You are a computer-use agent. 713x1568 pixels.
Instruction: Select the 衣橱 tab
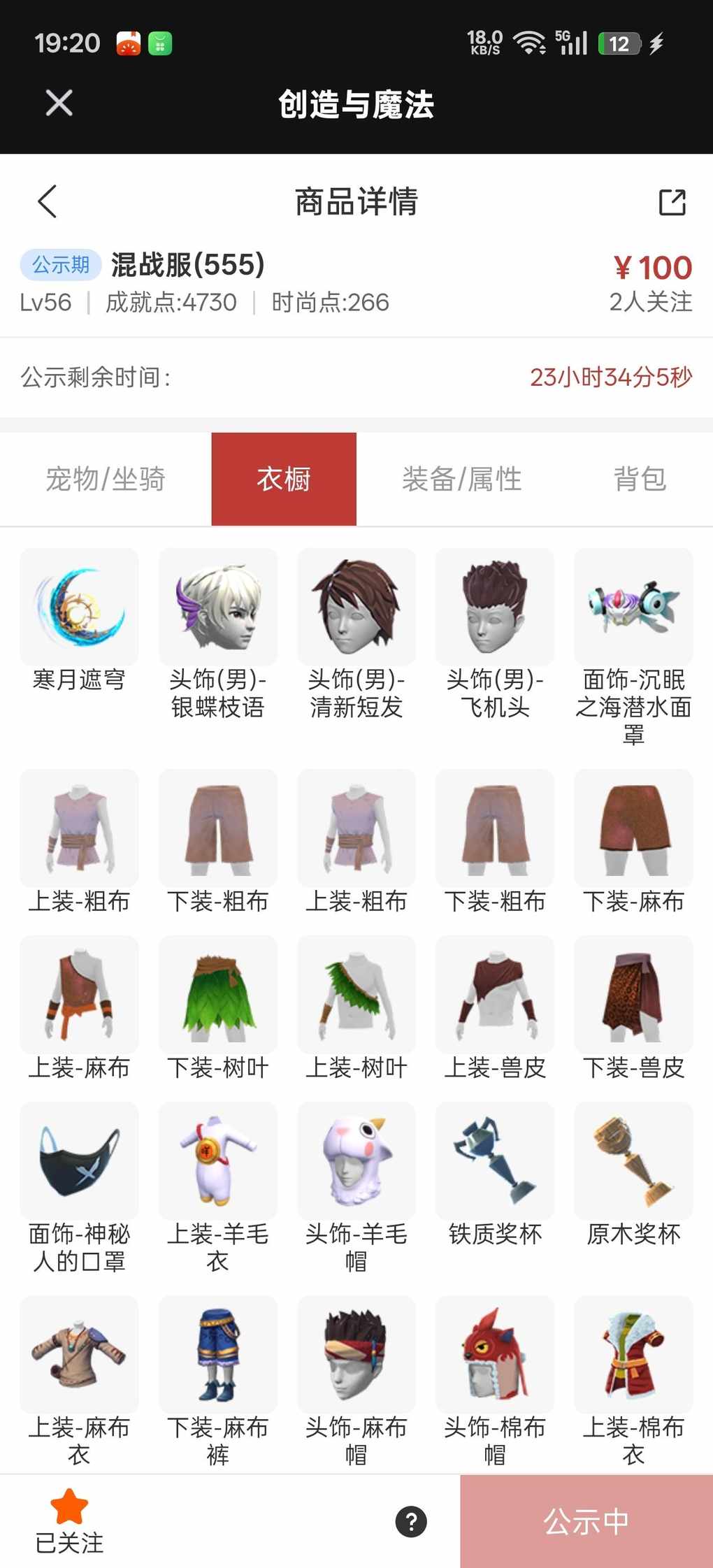(284, 480)
